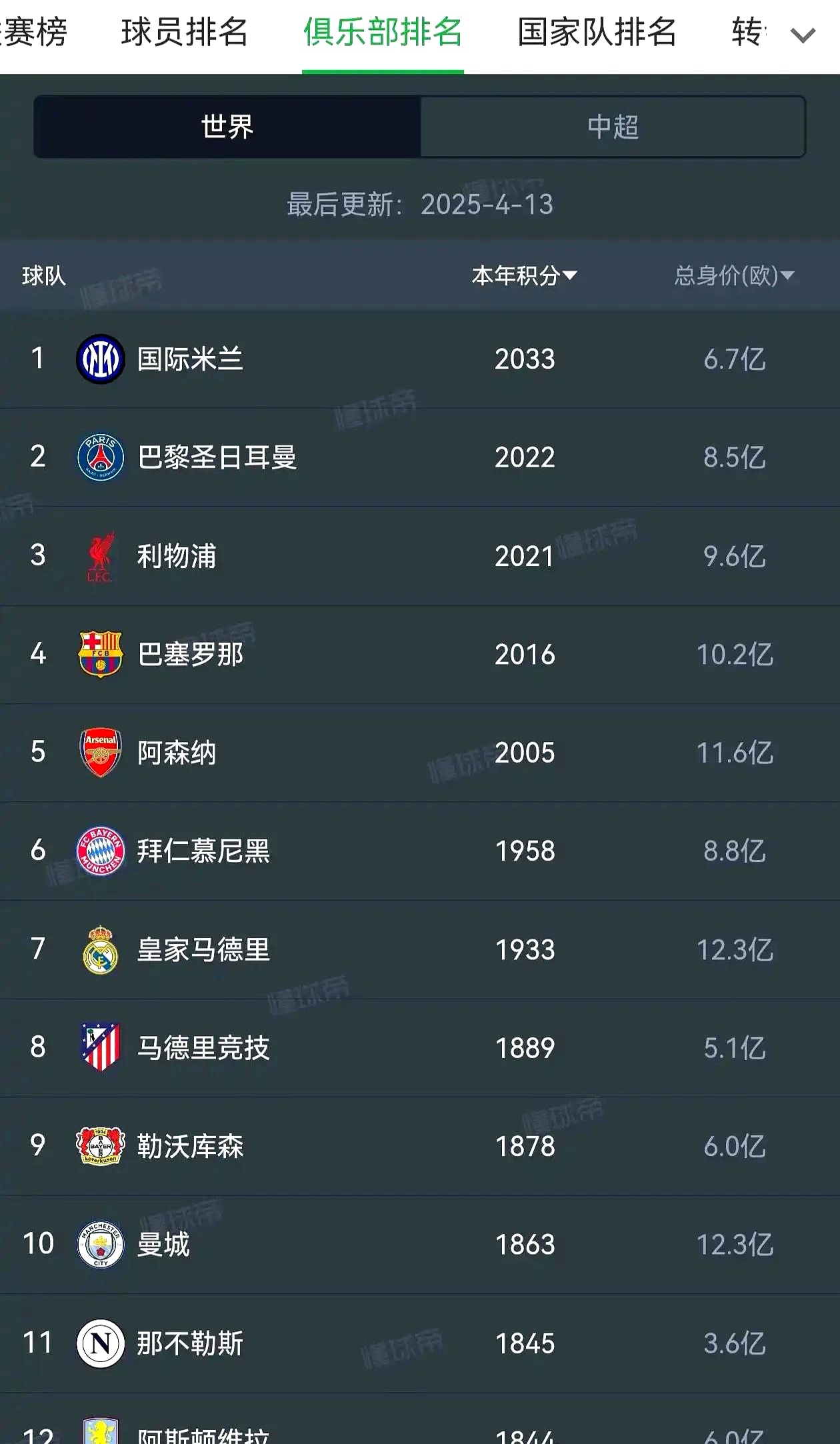
Task: Click the Arsenal cannon badge
Action: pyautogui.click(x=100, y=753)
